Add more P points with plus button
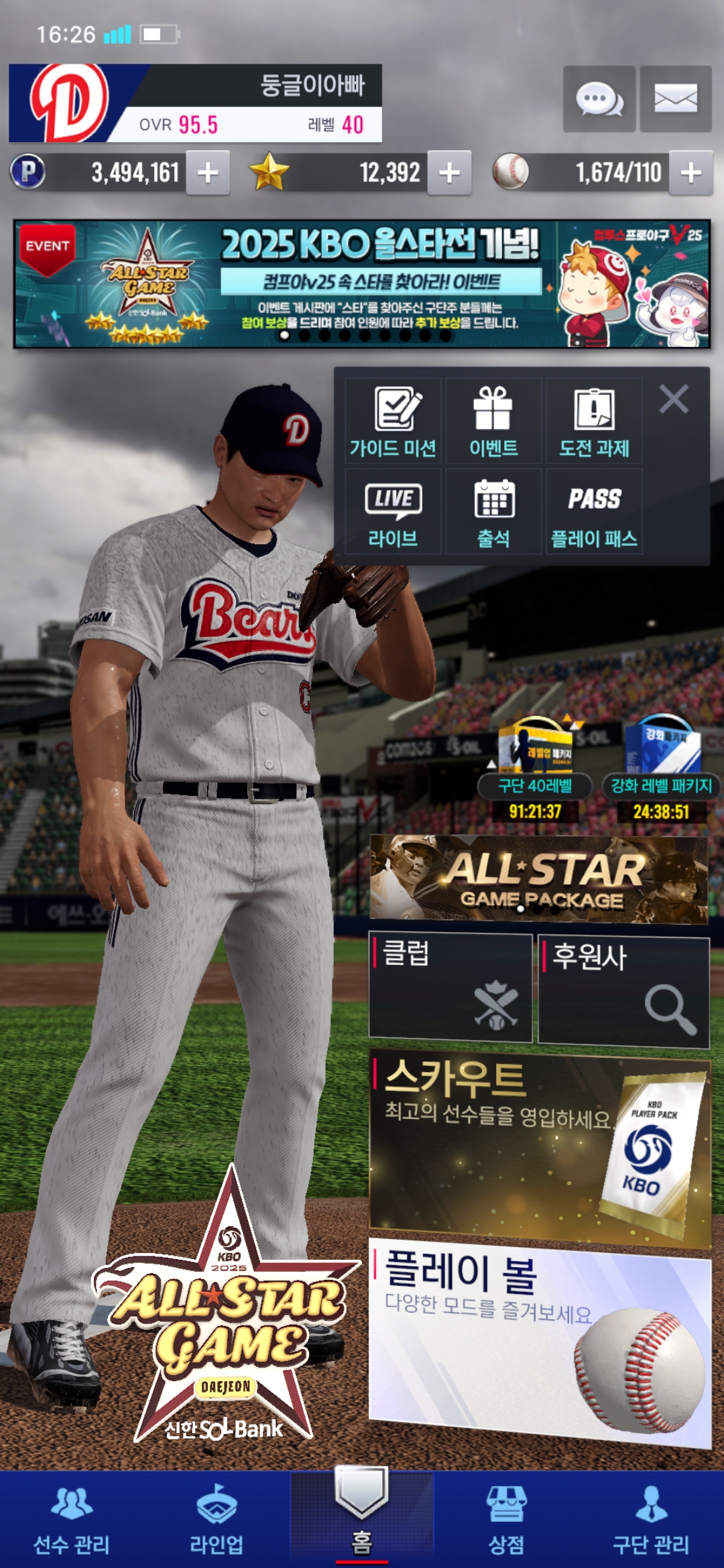This screenshot has width=724, height=1568. click(x=208, y=173)
